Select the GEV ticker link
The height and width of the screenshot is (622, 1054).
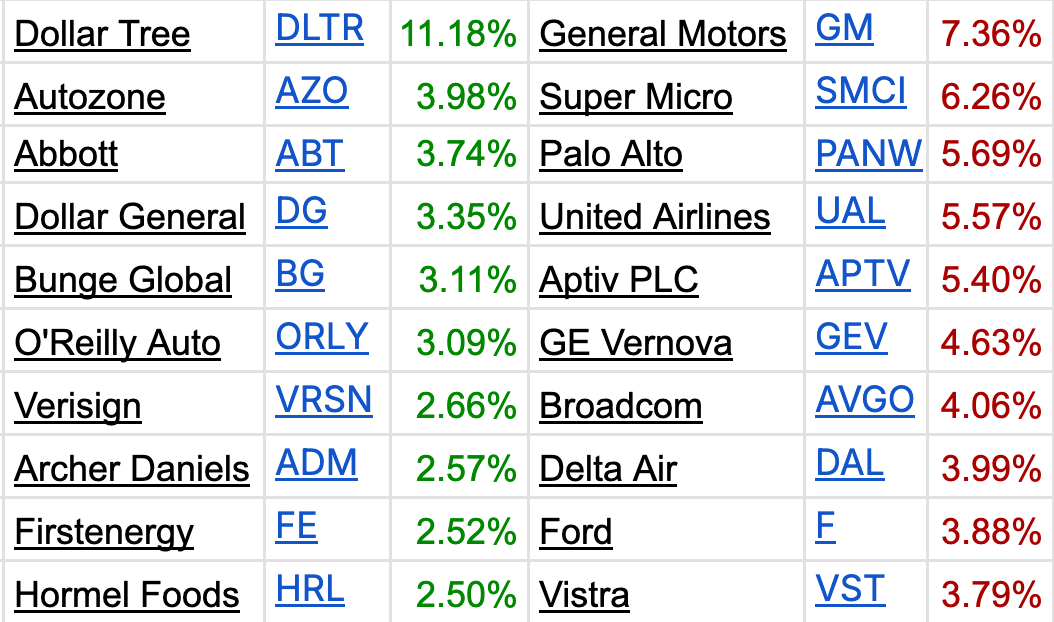point(851,337)
